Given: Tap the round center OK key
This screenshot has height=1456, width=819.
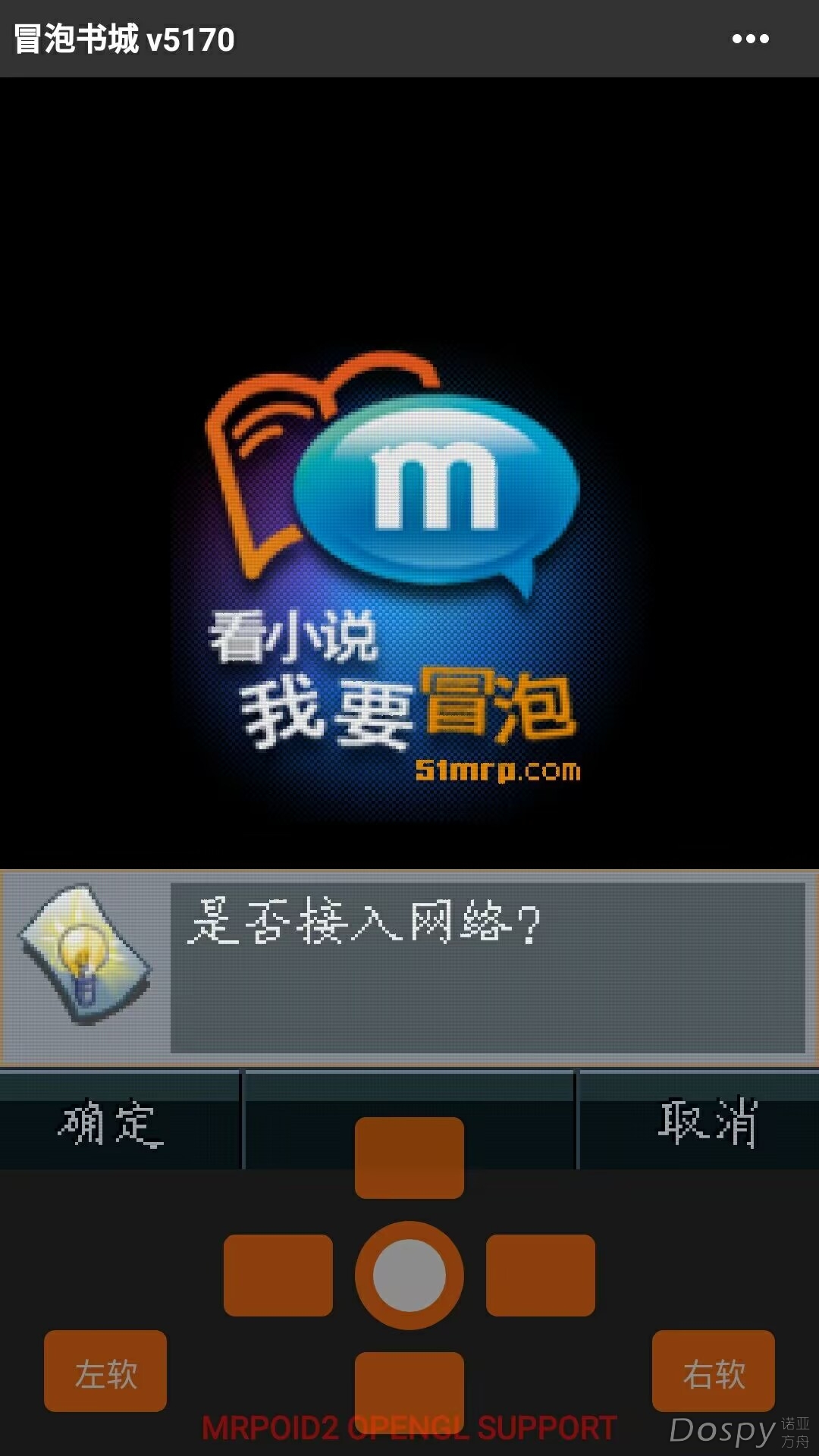Looking at the screenshot, I should [409, 1276].
